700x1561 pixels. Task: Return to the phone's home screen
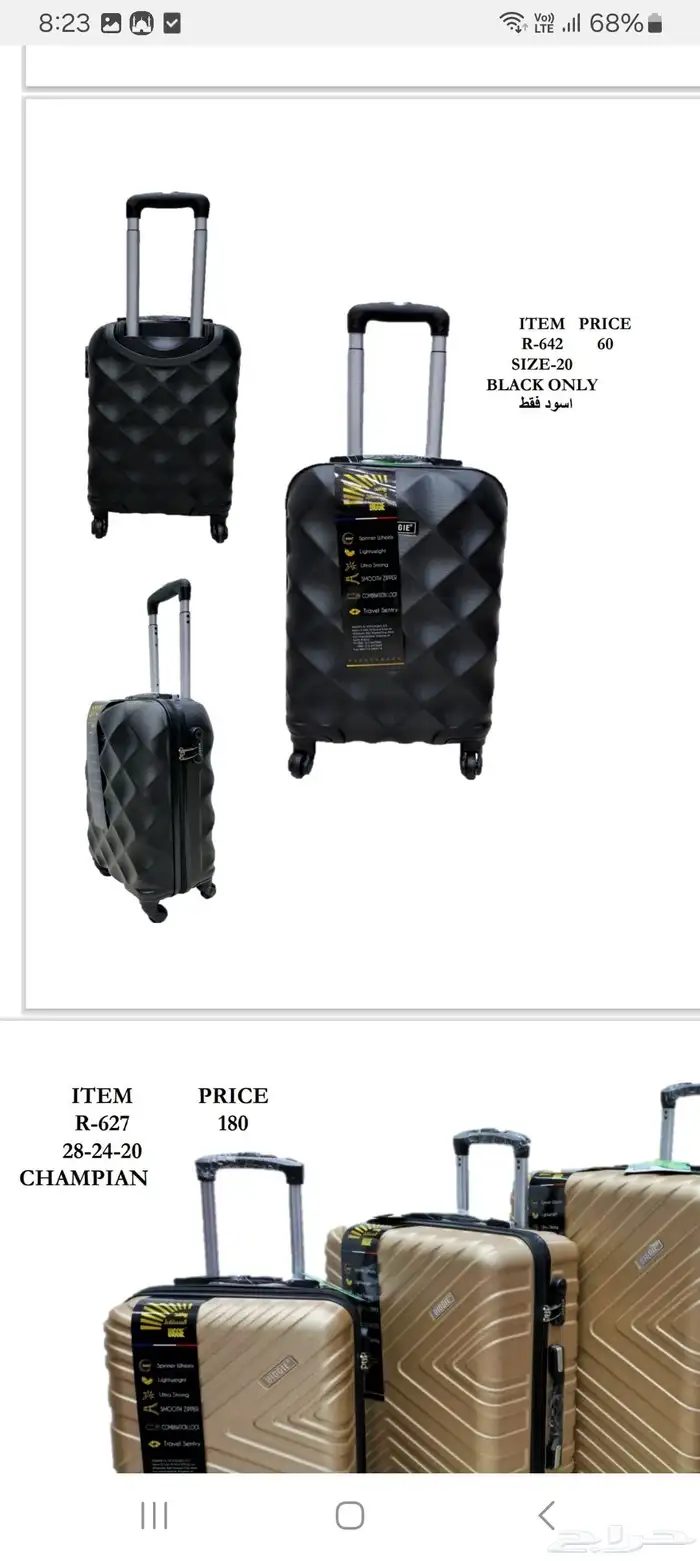(349, 1515)
